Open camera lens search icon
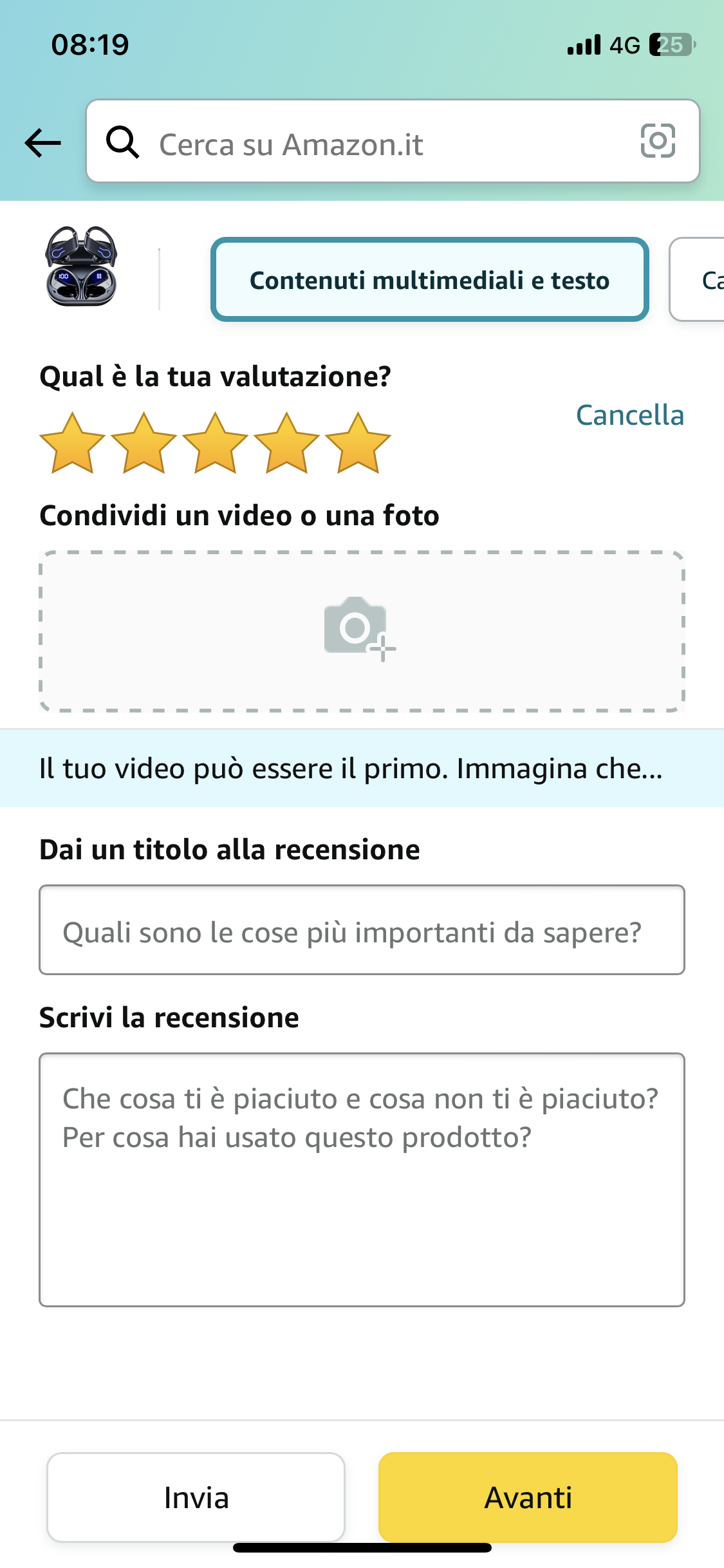Image resolution: width=724 pixels, height=1568 pixels. point(658,141)
